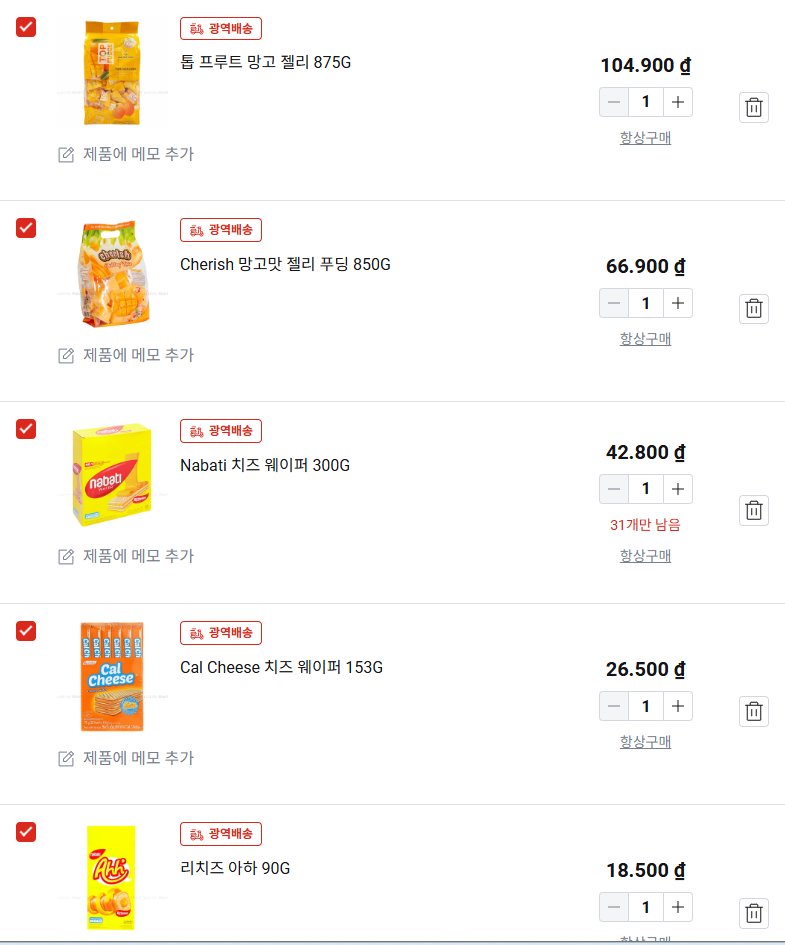Decrease quantity of Cherish 망고맛 젤리 푸딩
Image resolution: width=785 pixels, height=945 pixels.
click(x=614, y=303)
